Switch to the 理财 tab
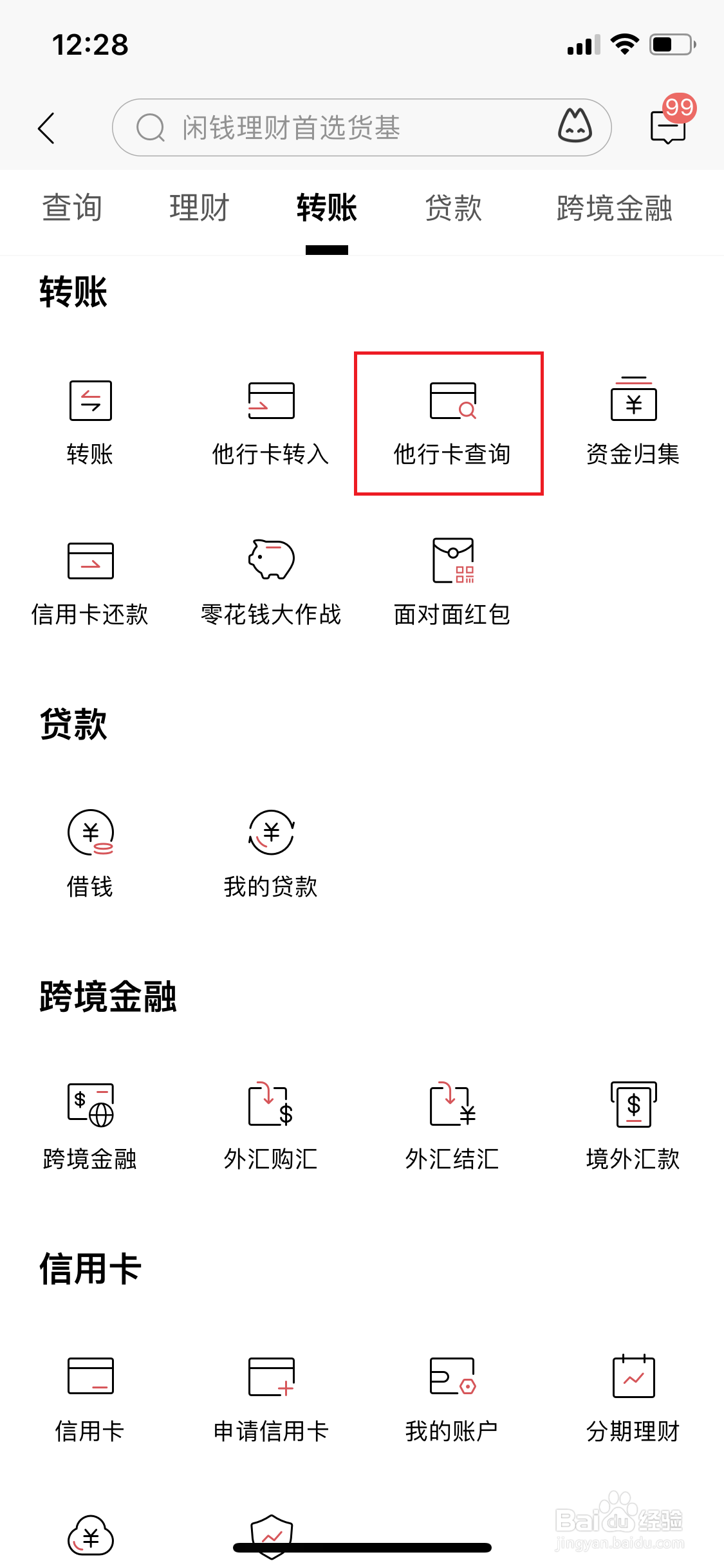This screenshot has height=1568, width=724. [x=199, y=207]
